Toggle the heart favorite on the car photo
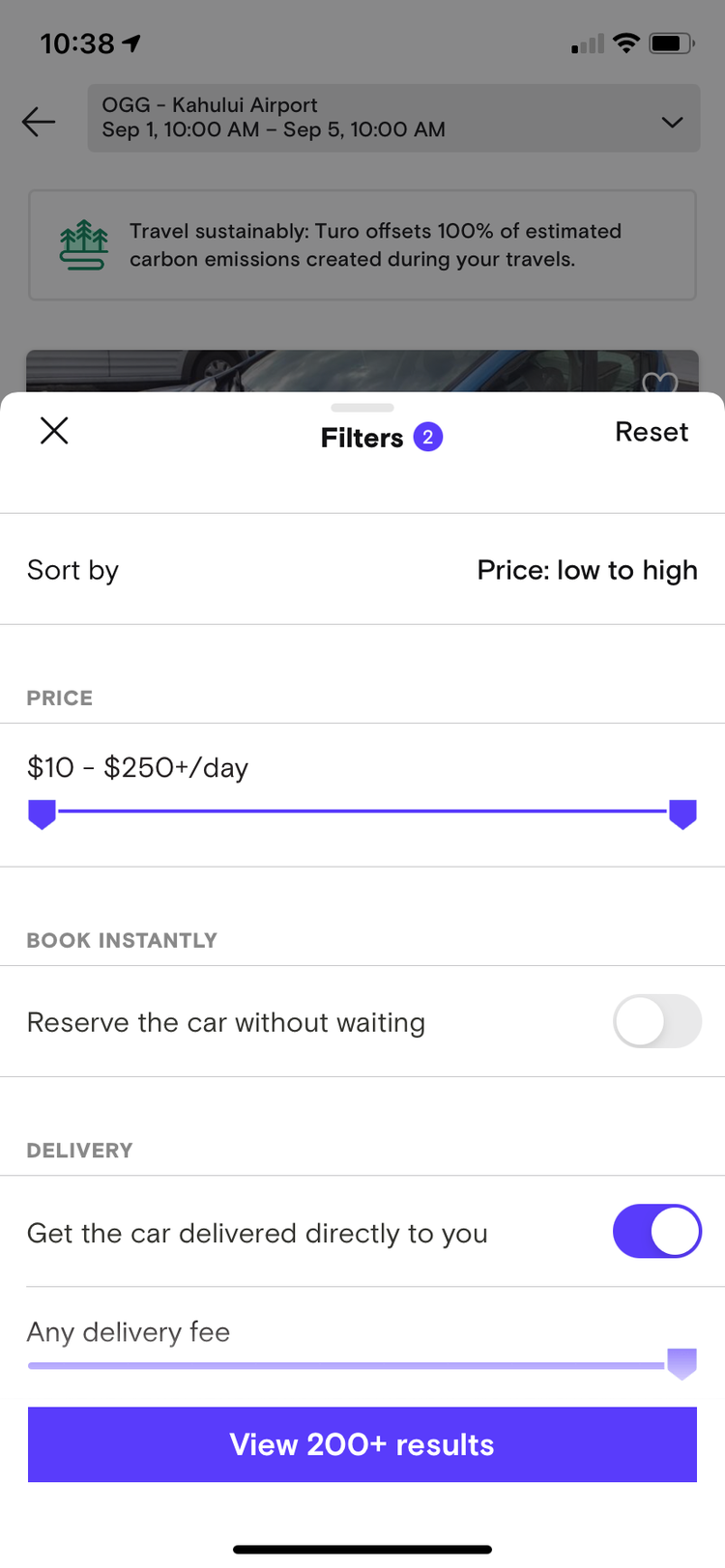The image size is (725, 1568). [660, 383]
